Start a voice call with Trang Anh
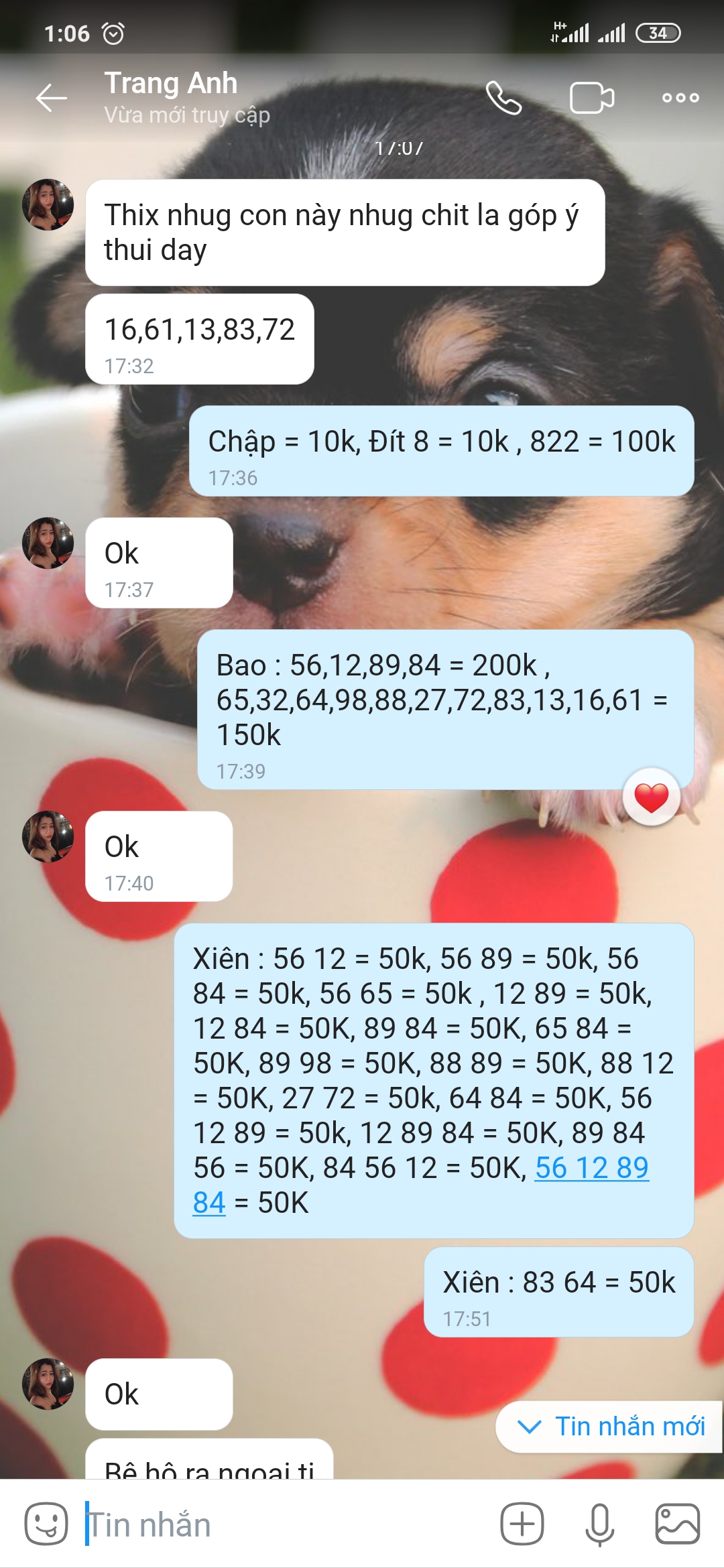724x1568 pixels. point(503,98)
